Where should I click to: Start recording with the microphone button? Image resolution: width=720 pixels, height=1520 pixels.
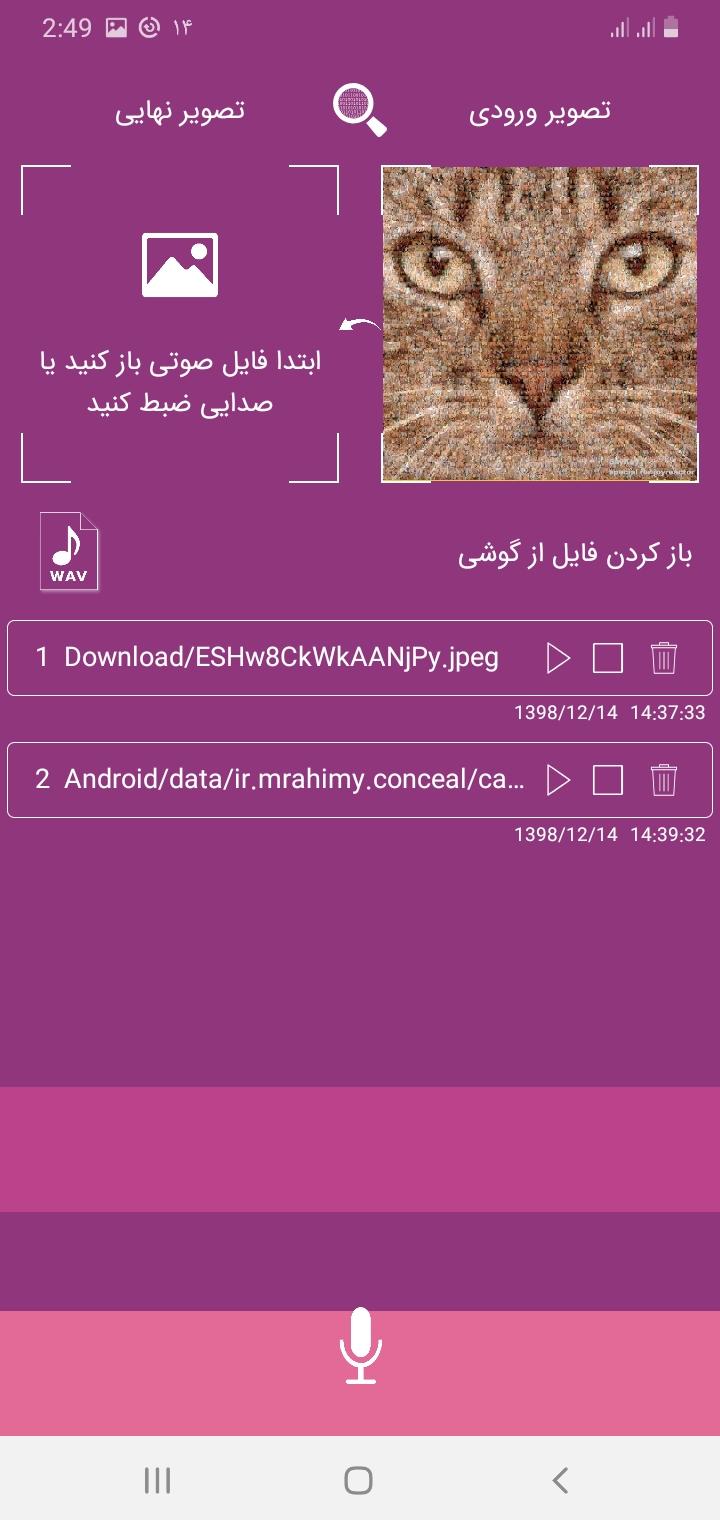tap(360, 1346)
